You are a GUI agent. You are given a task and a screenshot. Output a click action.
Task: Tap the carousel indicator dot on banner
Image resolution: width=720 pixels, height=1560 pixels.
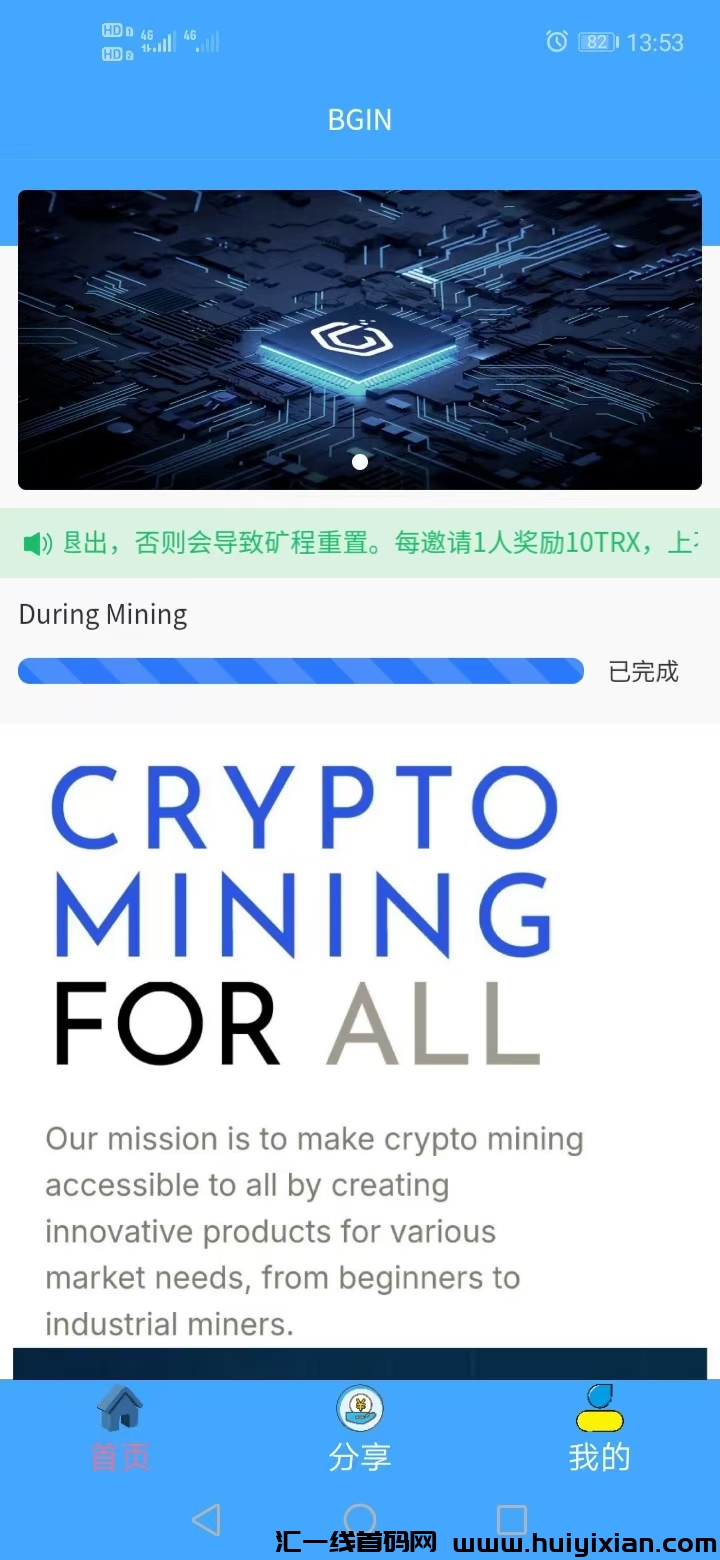(360, 462)
